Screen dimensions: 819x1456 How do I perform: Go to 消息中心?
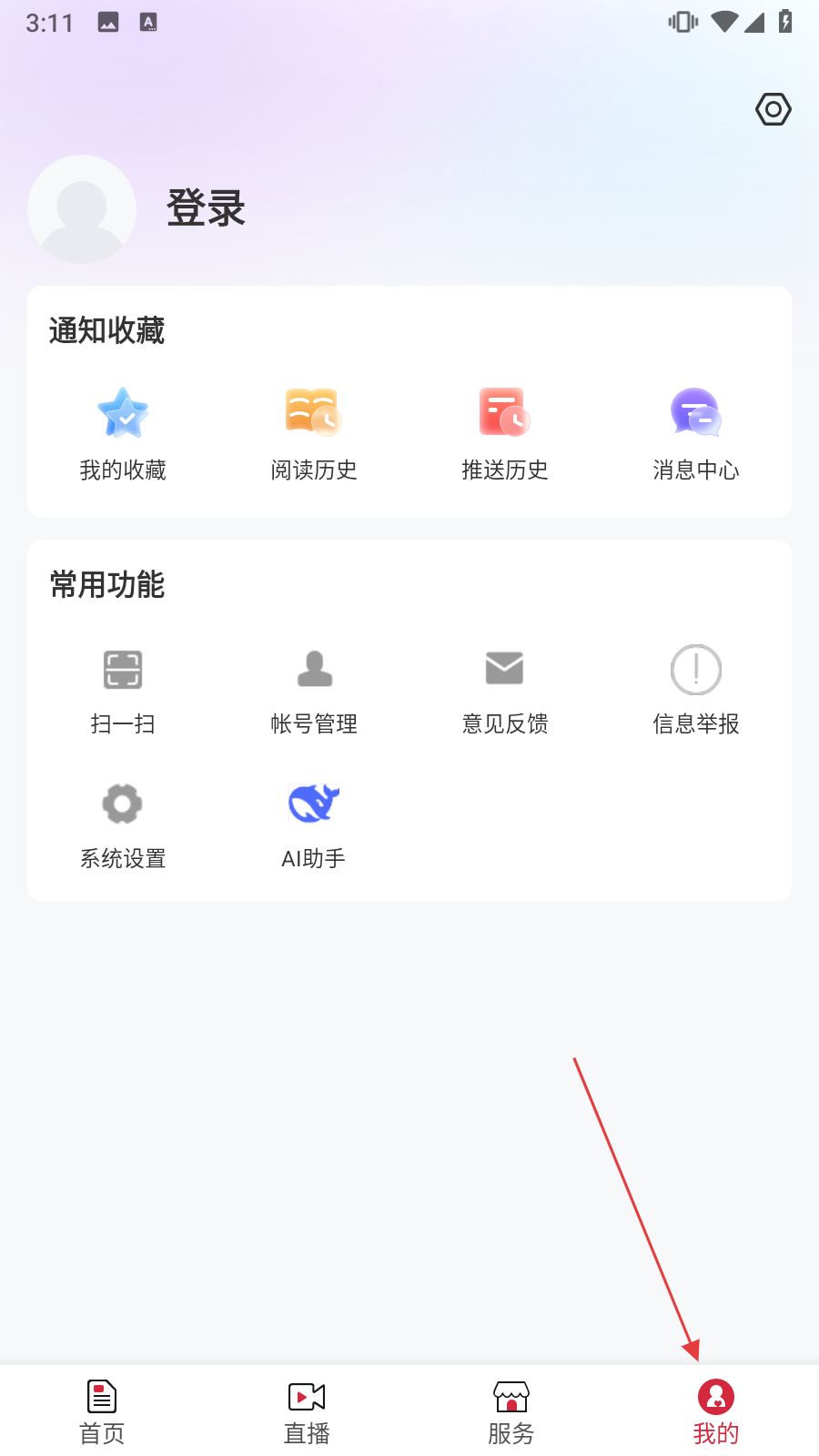[696, 434]
